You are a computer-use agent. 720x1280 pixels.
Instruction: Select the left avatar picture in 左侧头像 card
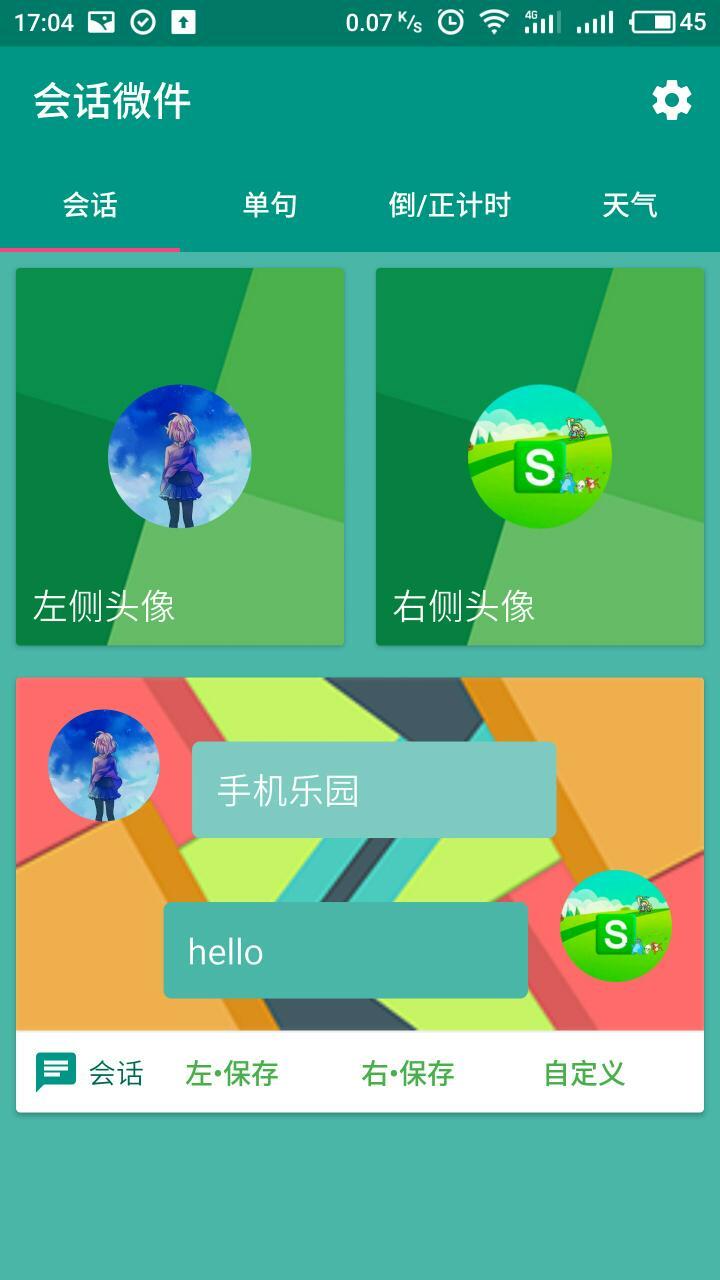pos(179,457)
